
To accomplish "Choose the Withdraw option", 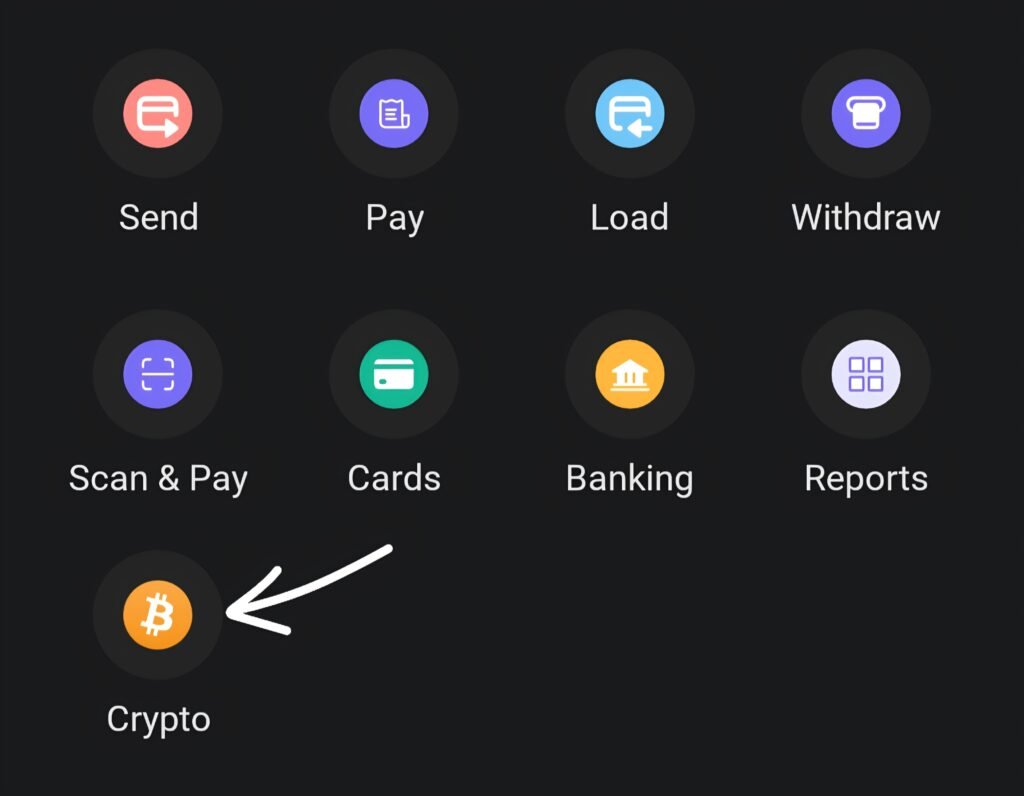I will (866, 114).
